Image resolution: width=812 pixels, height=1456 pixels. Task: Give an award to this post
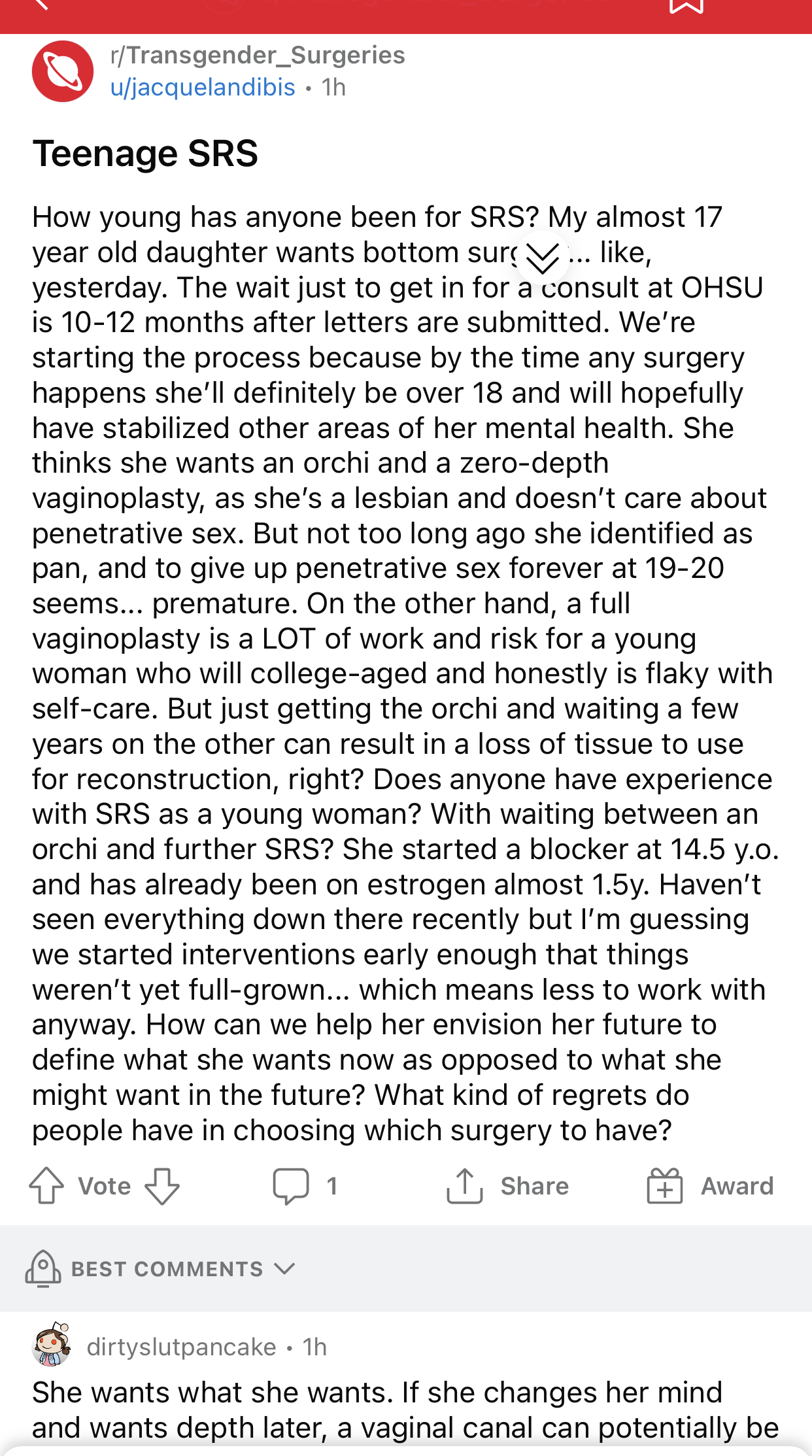(710, 1186)
